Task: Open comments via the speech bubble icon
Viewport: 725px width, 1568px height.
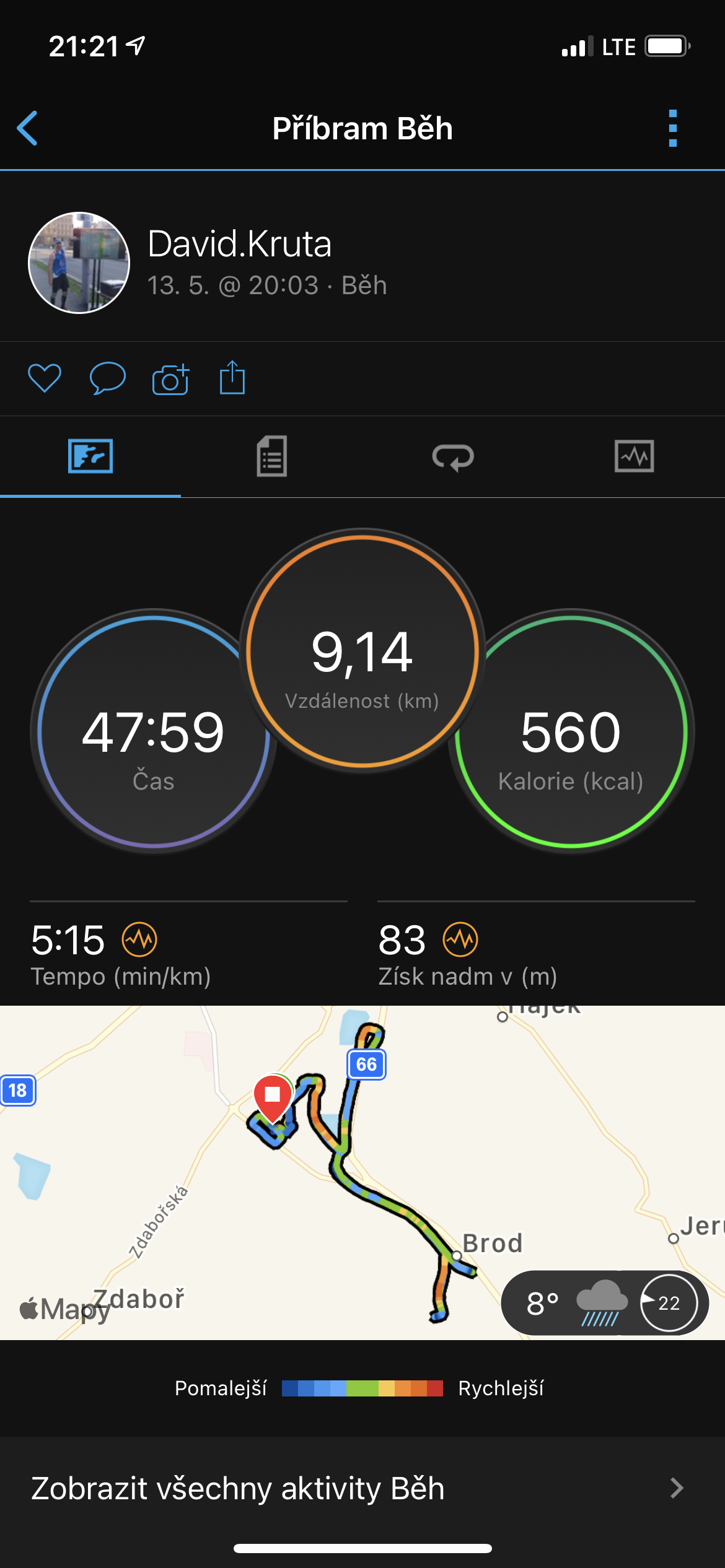Action: [x=108, y=378]
